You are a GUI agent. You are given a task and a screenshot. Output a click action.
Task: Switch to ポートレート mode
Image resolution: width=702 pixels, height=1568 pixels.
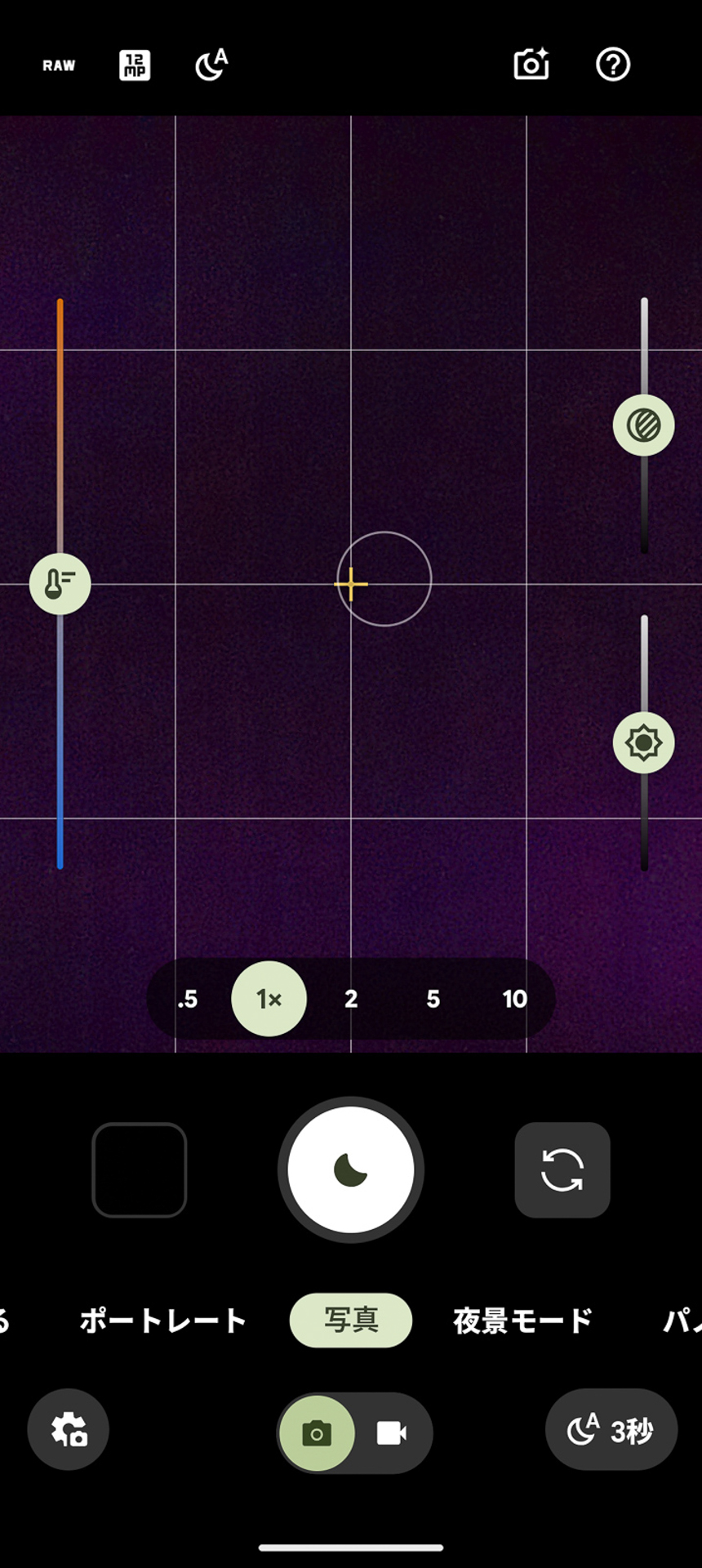click(x=162, y=1320)
